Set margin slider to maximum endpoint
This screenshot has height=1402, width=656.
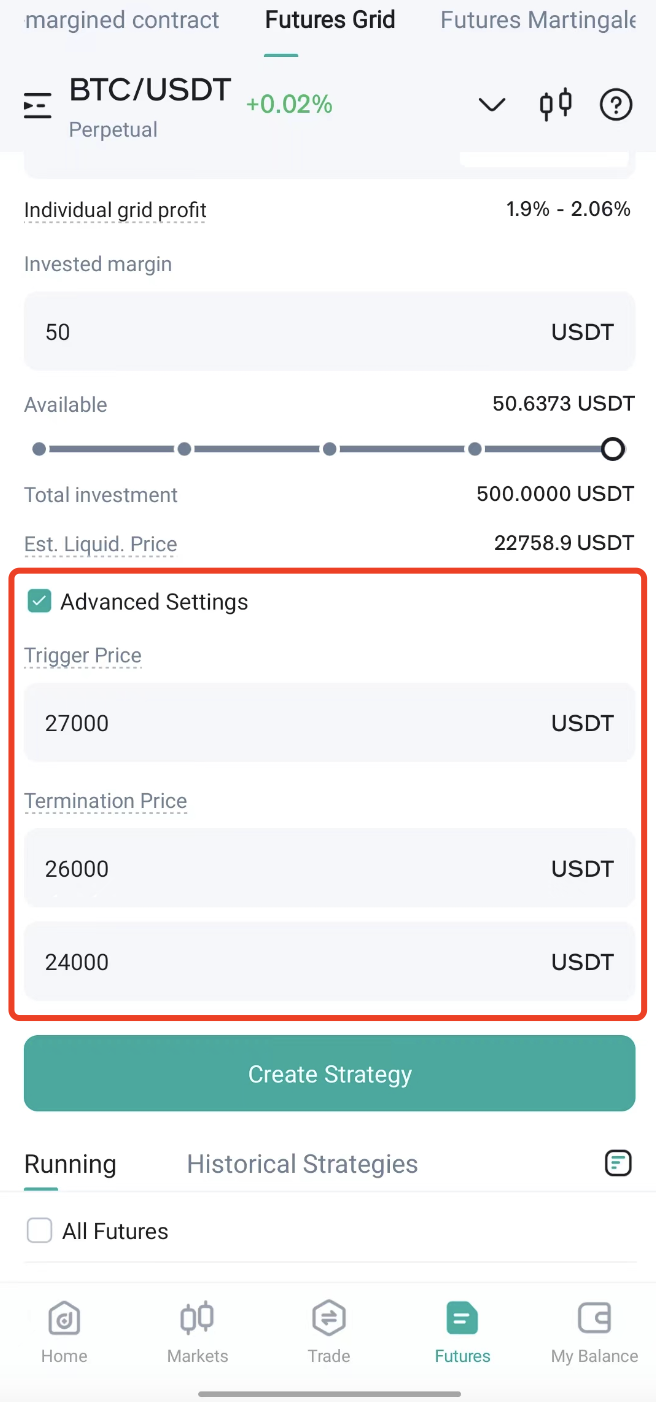(613, 449)
